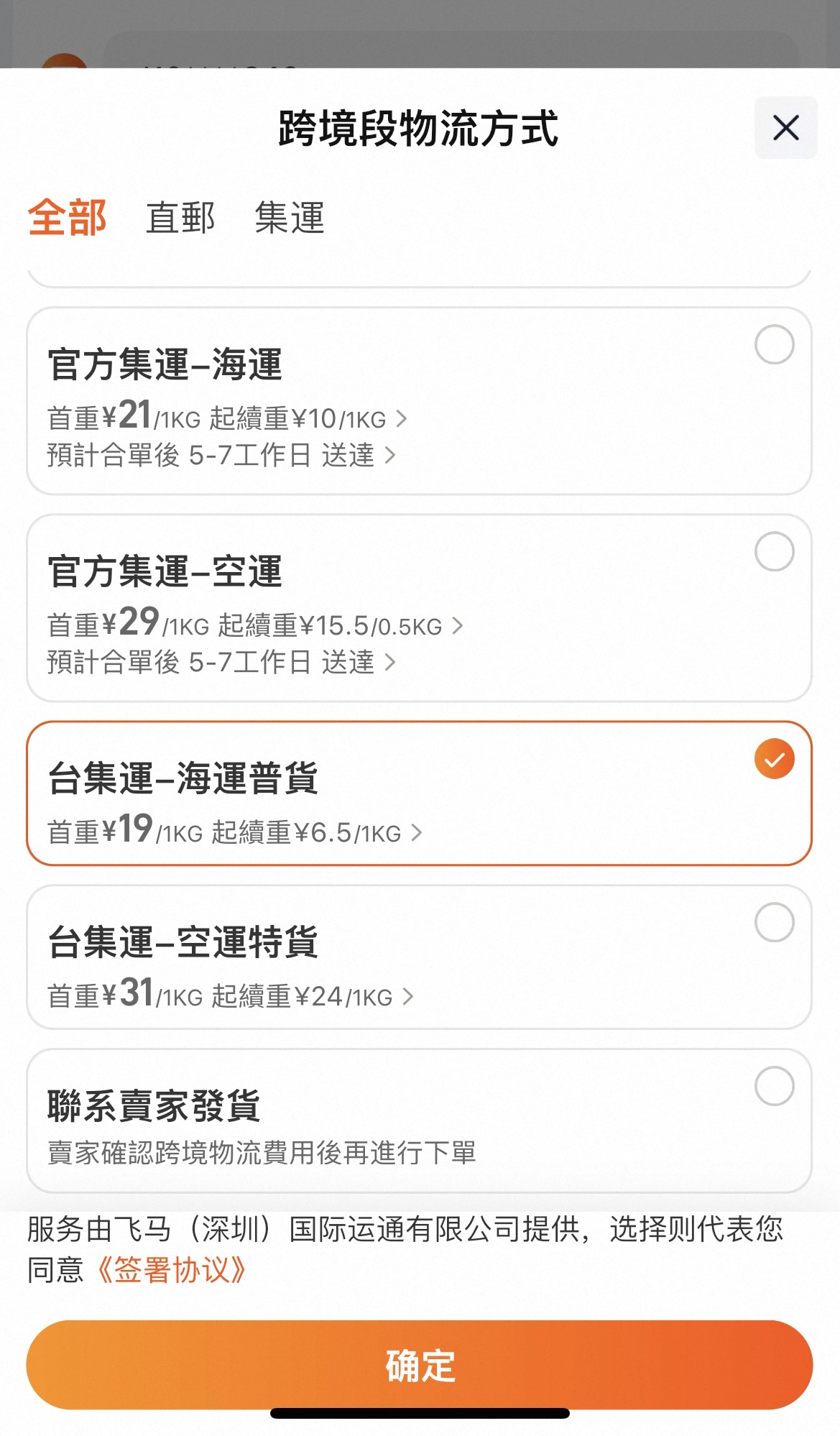Select 官方集運-空運 shipping option

click(x=419, y=608)
